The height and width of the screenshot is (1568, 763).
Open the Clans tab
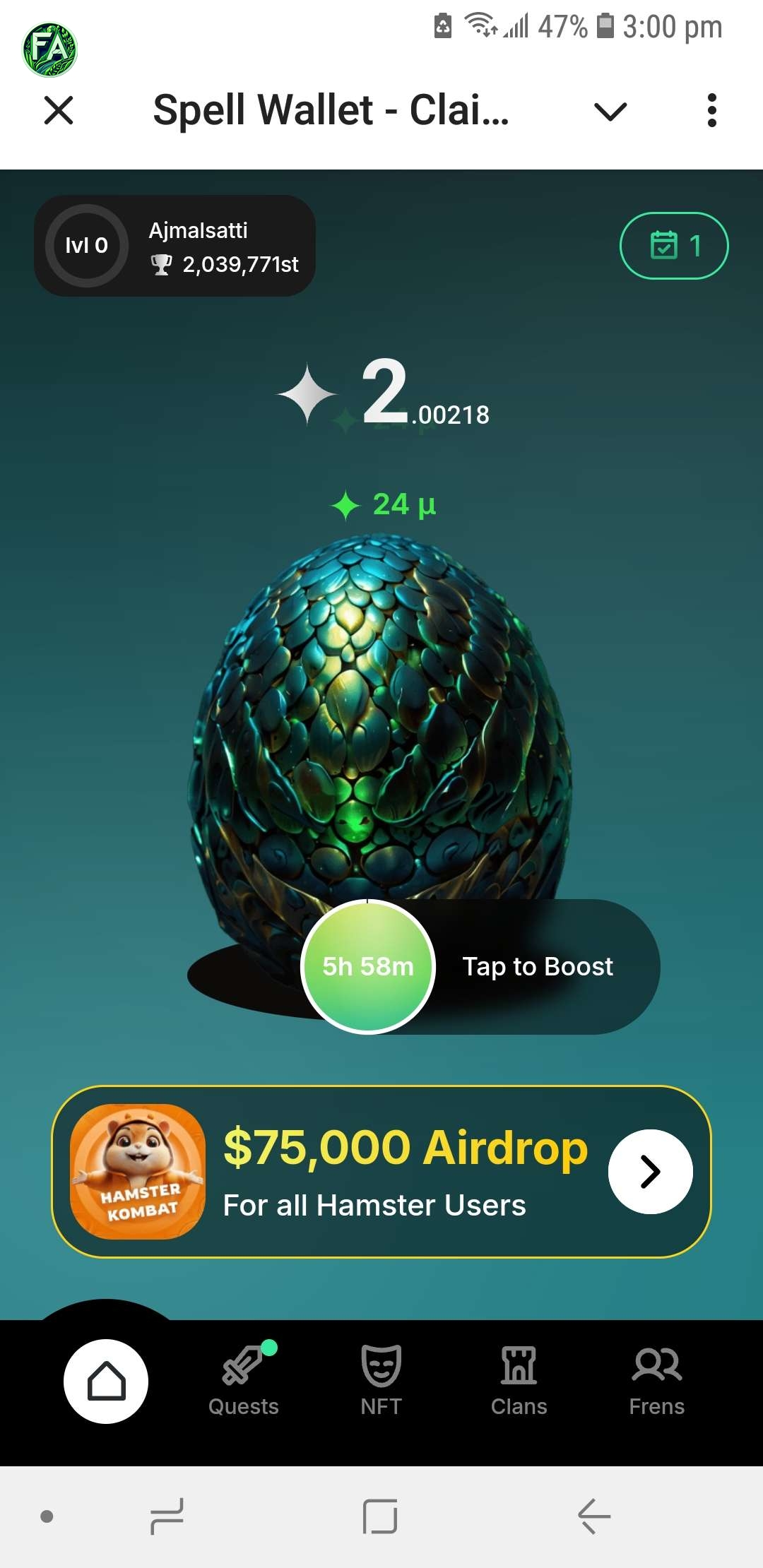click(519, 1381)
